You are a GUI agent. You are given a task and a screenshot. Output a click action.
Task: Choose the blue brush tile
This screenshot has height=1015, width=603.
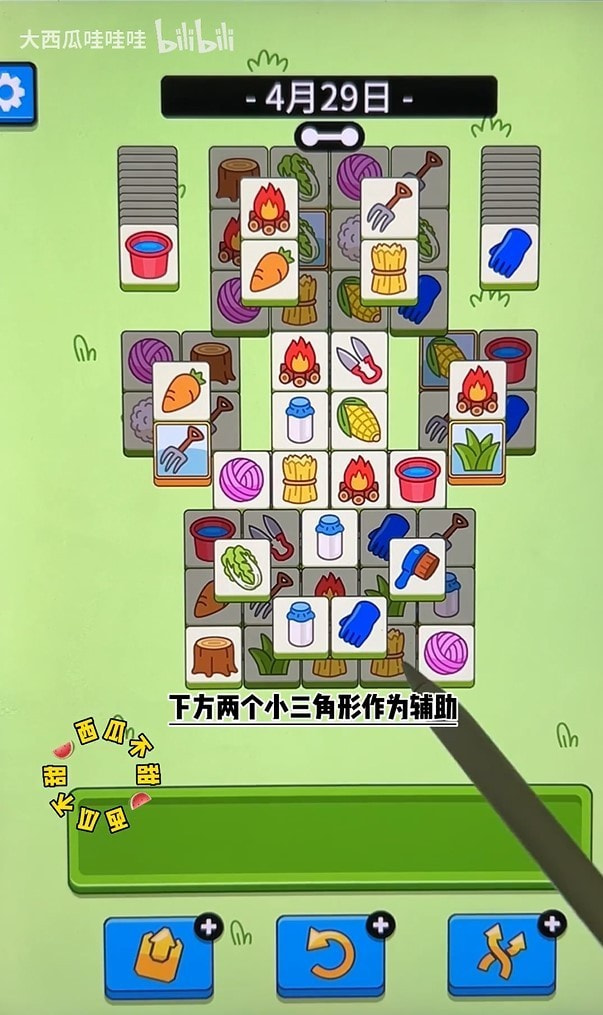coord(417,568)
